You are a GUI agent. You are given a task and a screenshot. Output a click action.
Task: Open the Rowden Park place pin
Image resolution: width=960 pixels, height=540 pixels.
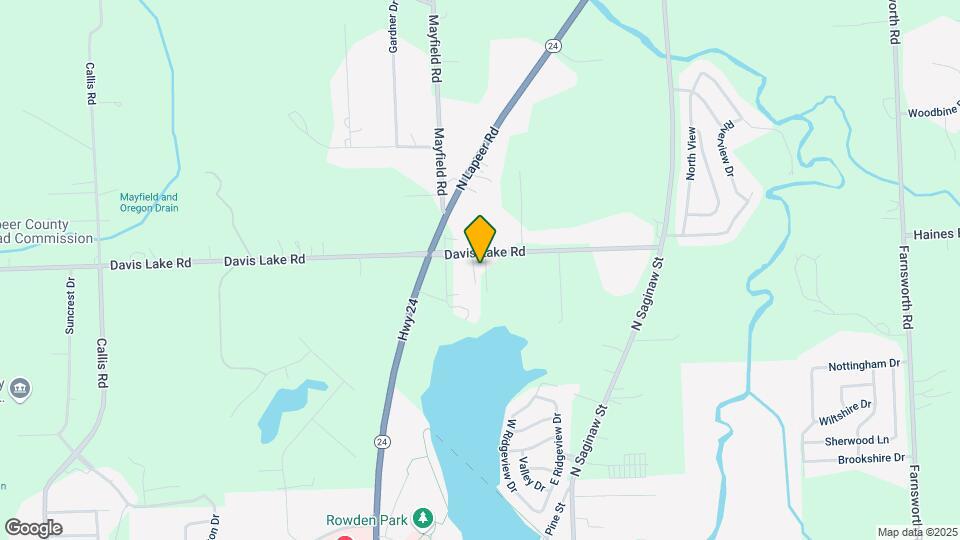click(x=424, y=518)
